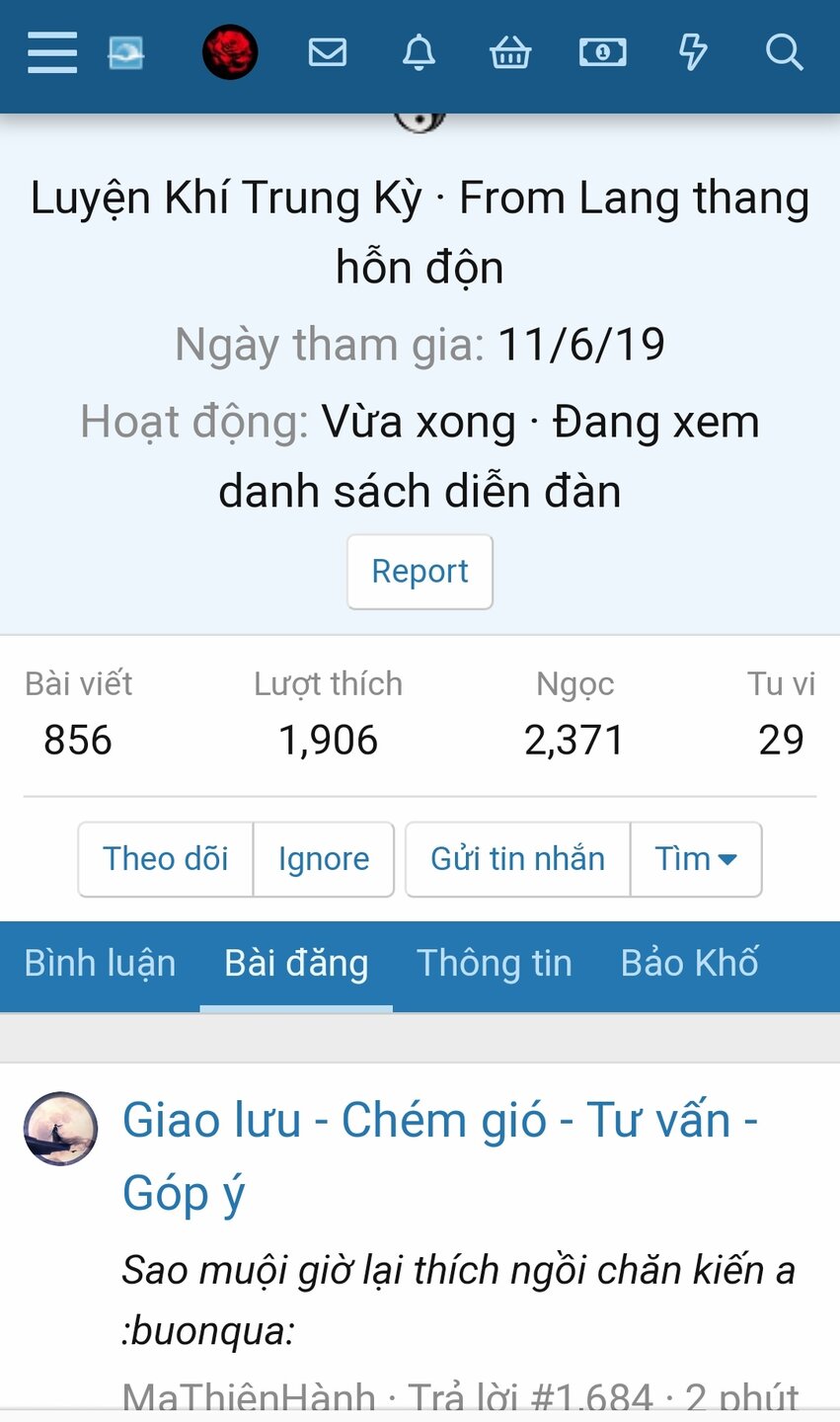Report this user profile
The width and height of the screenshot is (840, 1422).
click(420, 572)
